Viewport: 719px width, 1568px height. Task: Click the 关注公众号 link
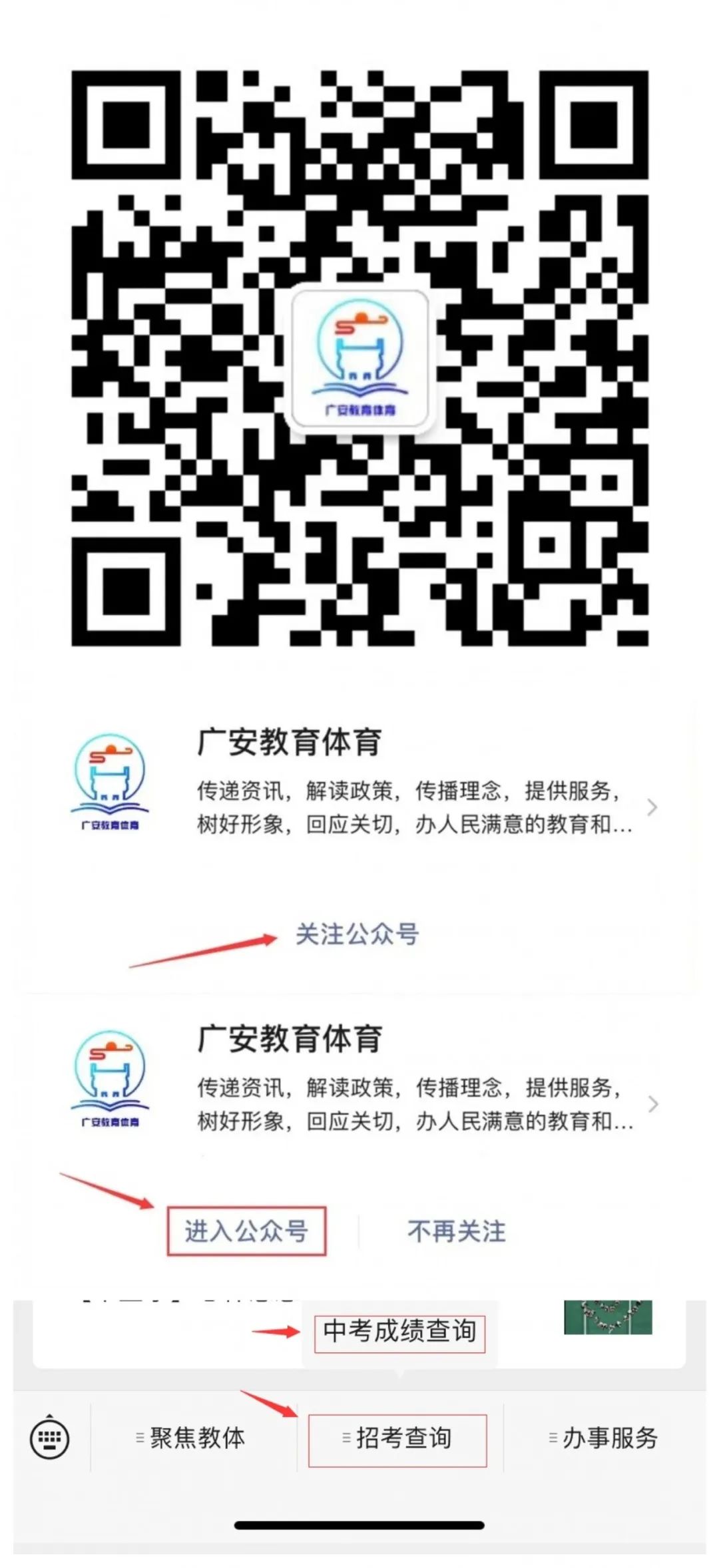tap(358, 934)
